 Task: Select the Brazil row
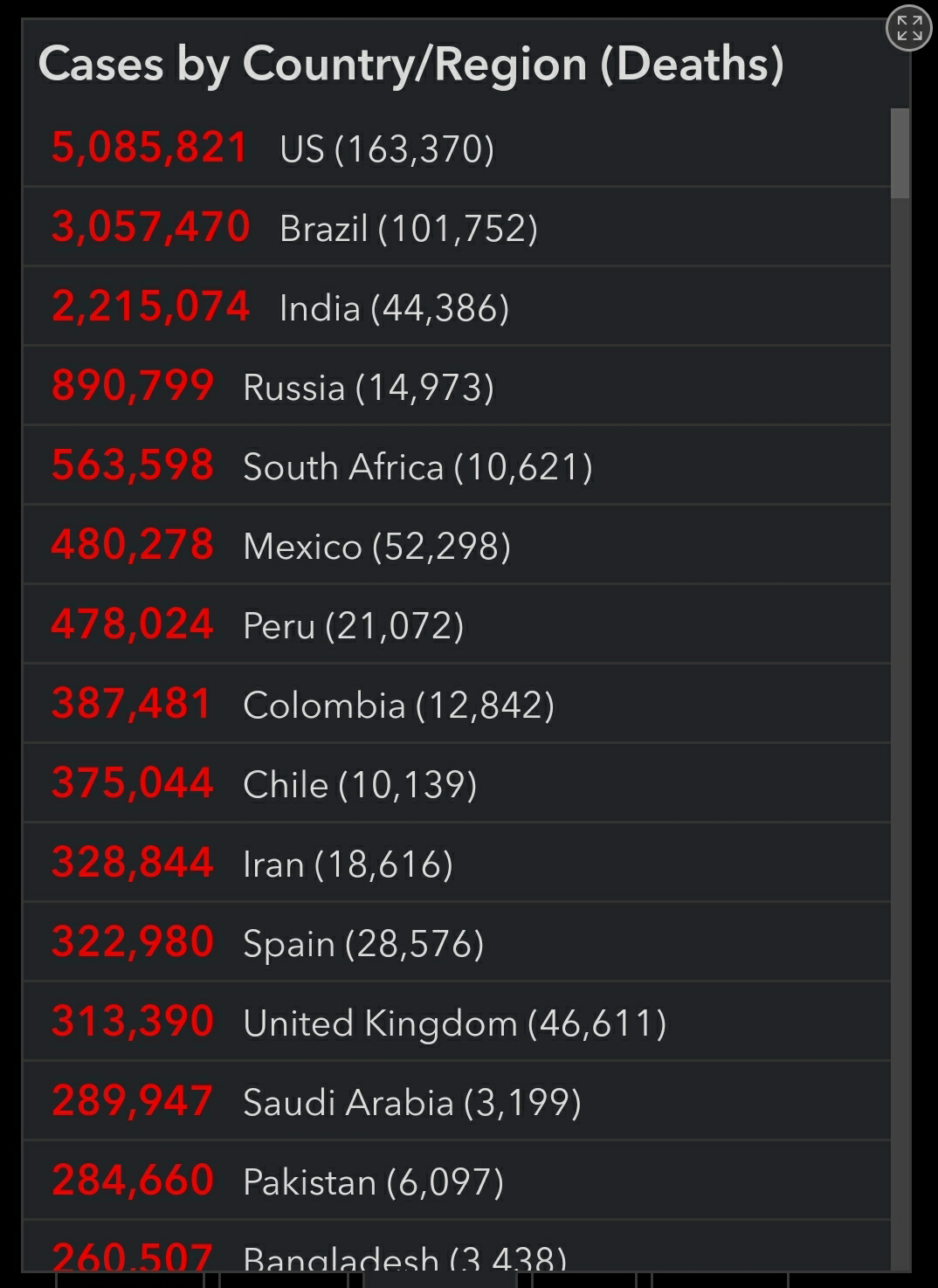[457, 227]
